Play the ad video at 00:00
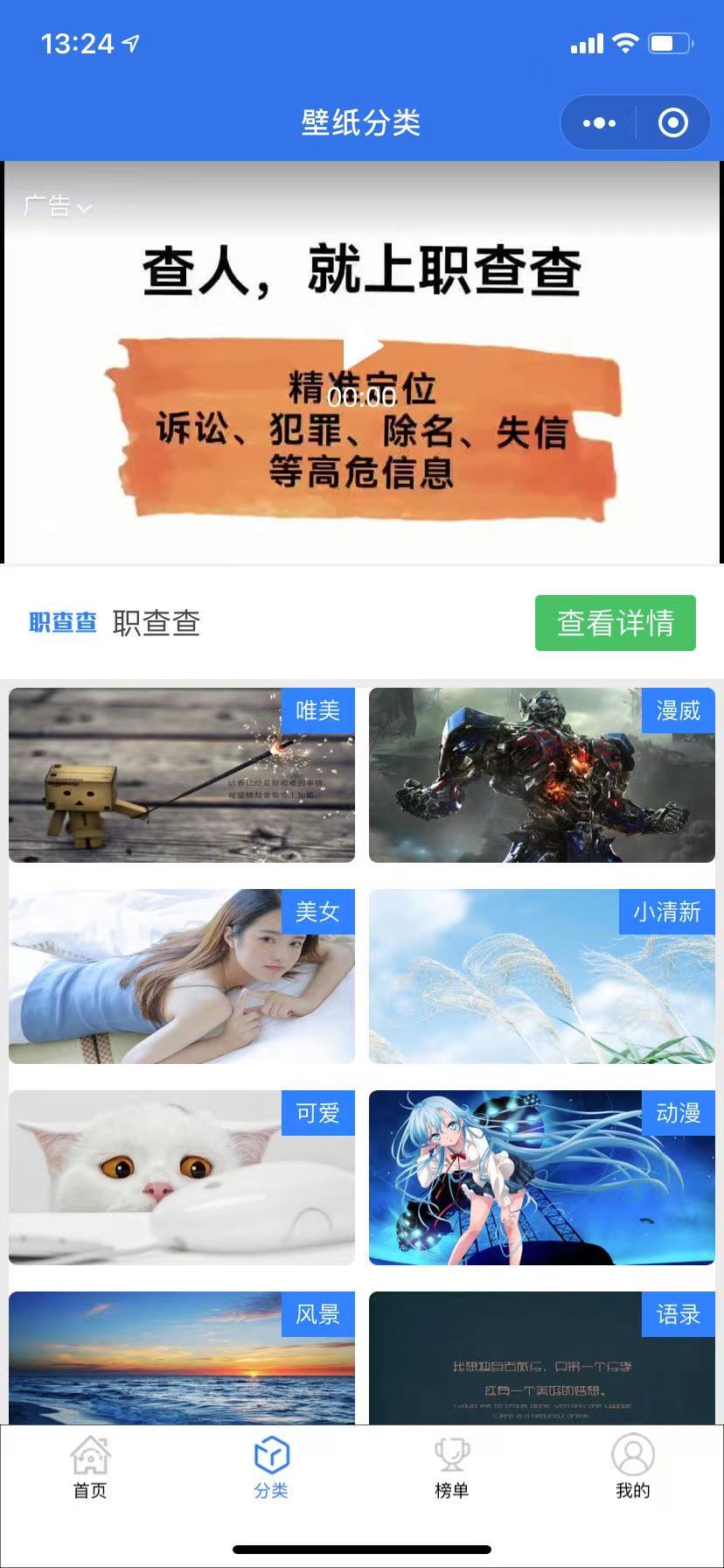This screenshot has height=1568, width=724. tap(362, 359)
